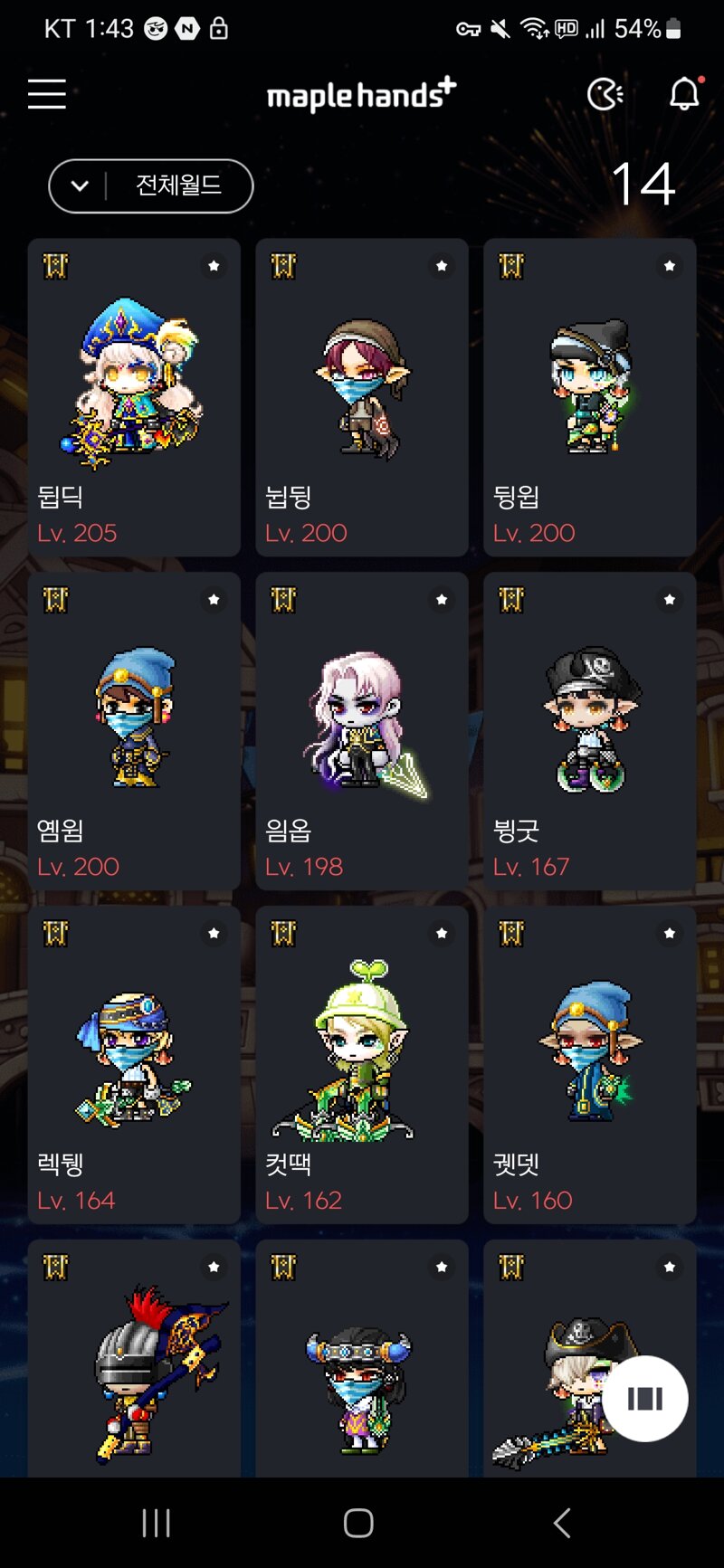Viewport: 724px width, 1568px height.
Task: Open character card 눱딩 Lv. 200
Action: point(362,398)
